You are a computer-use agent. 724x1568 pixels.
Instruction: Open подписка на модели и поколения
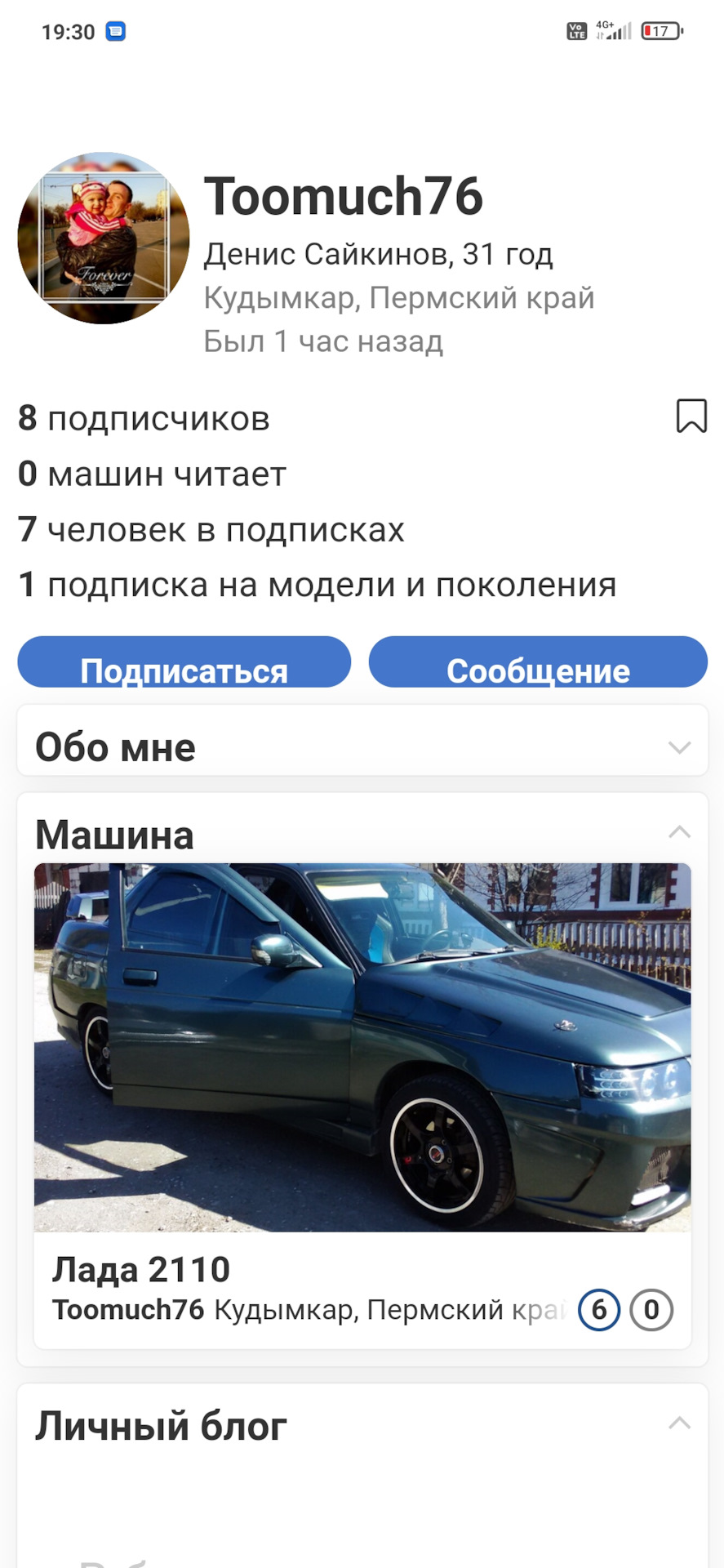(x=318, y=586)
